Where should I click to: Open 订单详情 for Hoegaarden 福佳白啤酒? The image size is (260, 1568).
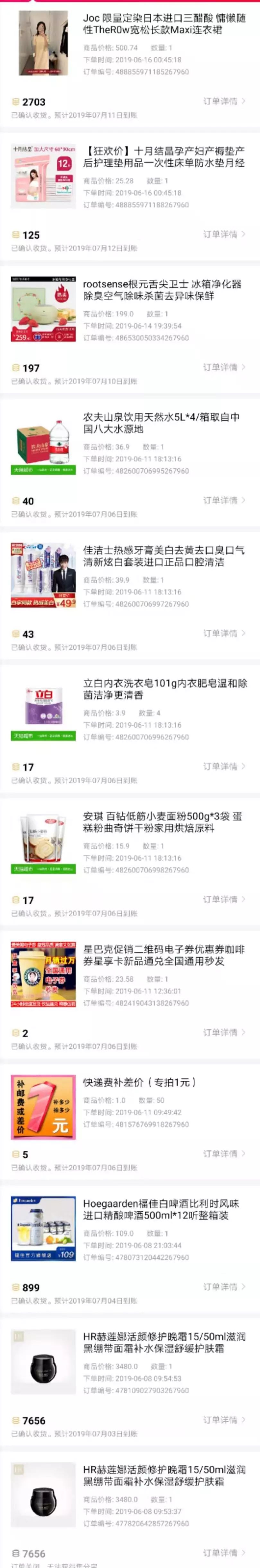[x=223, y=1287]
